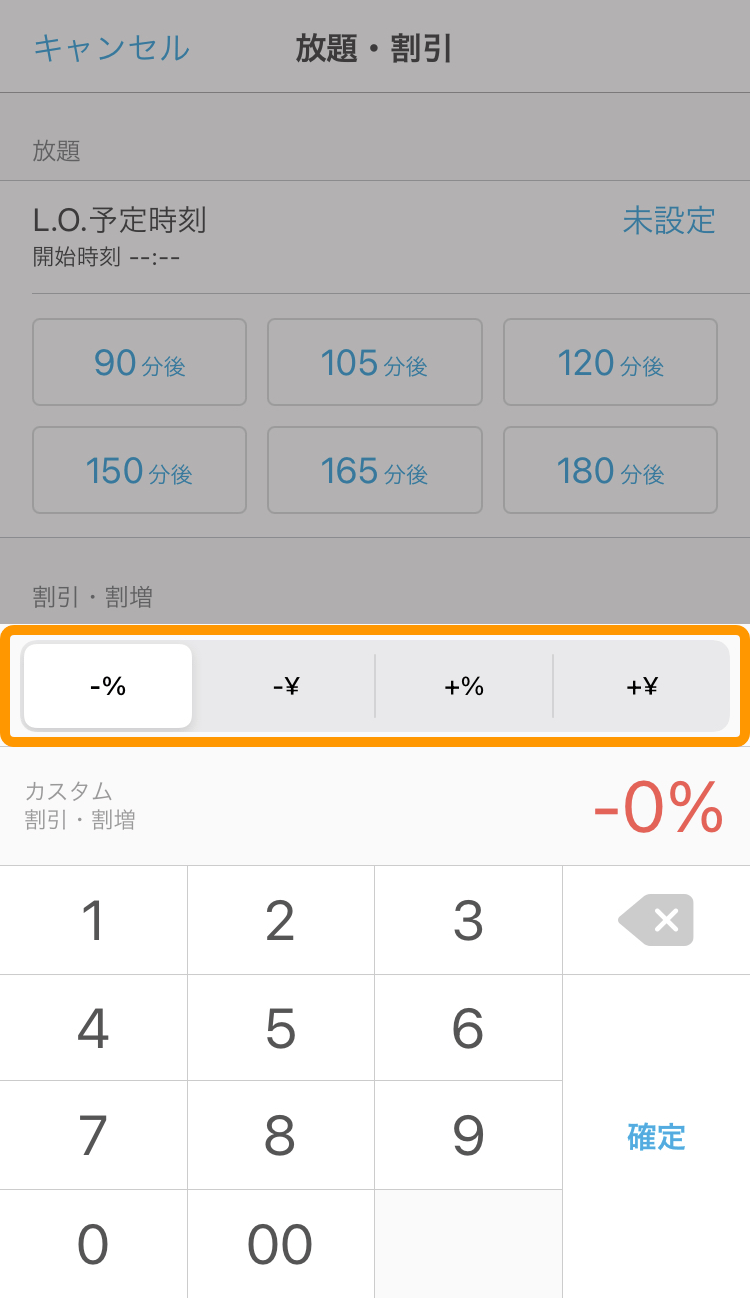Enter digit 6 on the keypad
This screenshot has width=750, height=1298.
click(468, 1028)
